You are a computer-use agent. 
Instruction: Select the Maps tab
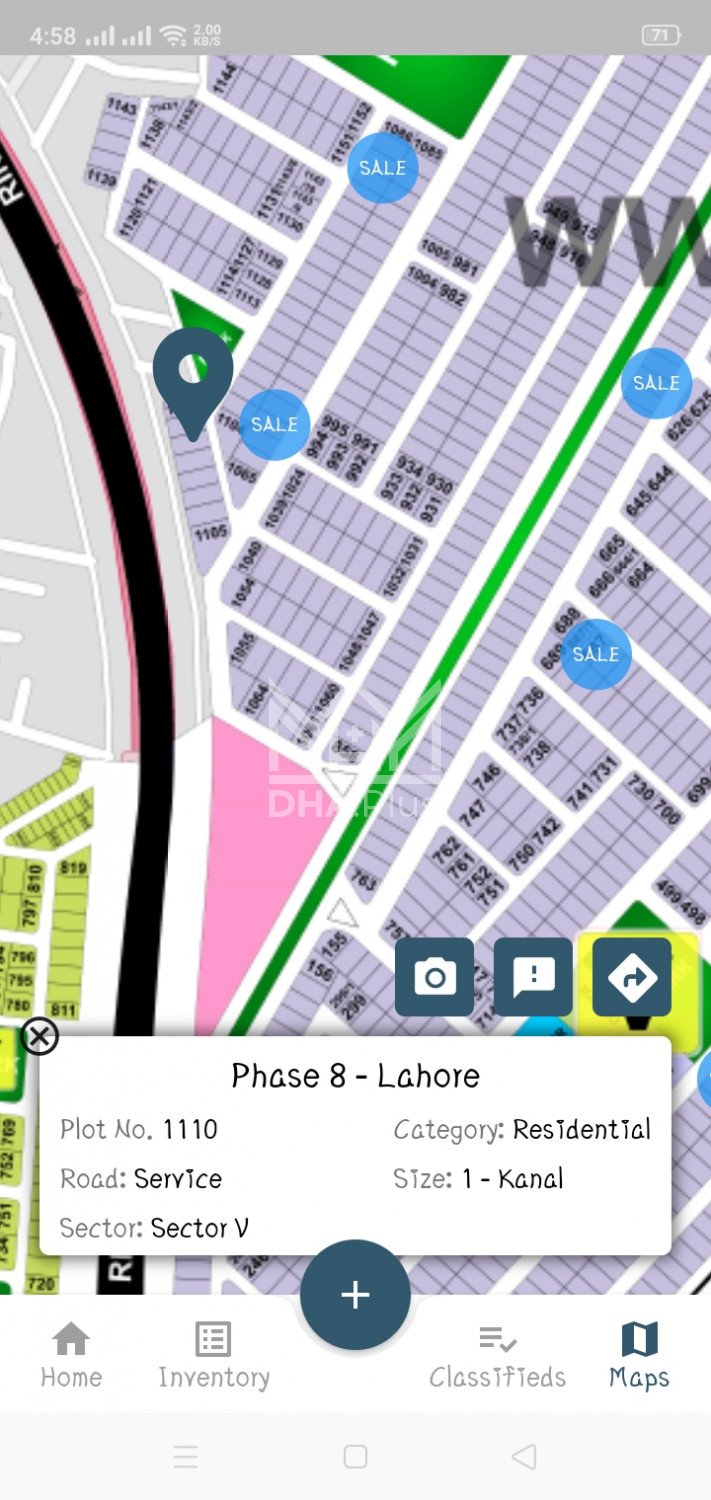tap(639, 1355)
